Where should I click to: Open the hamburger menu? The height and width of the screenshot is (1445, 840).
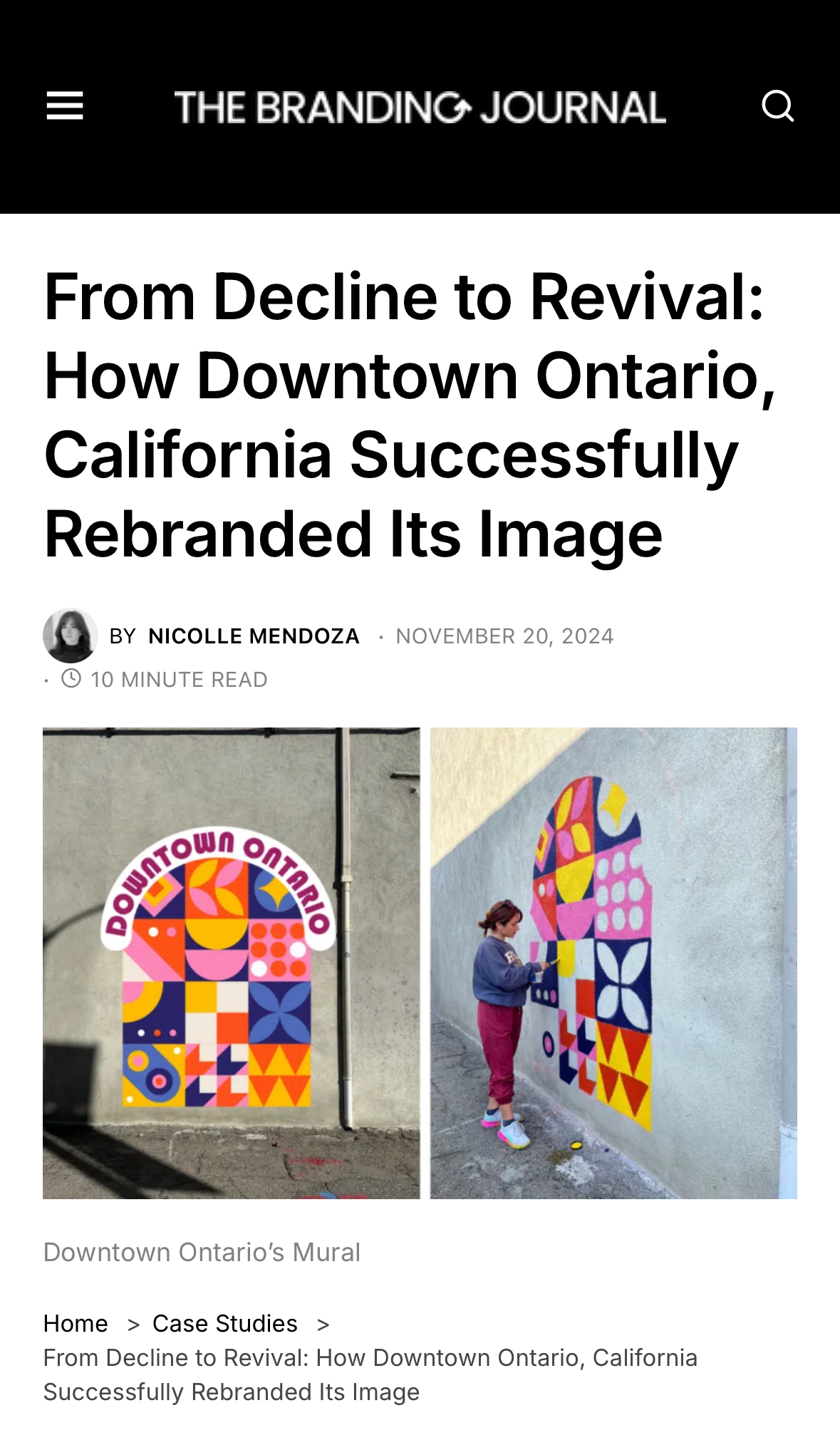[65, 106]
